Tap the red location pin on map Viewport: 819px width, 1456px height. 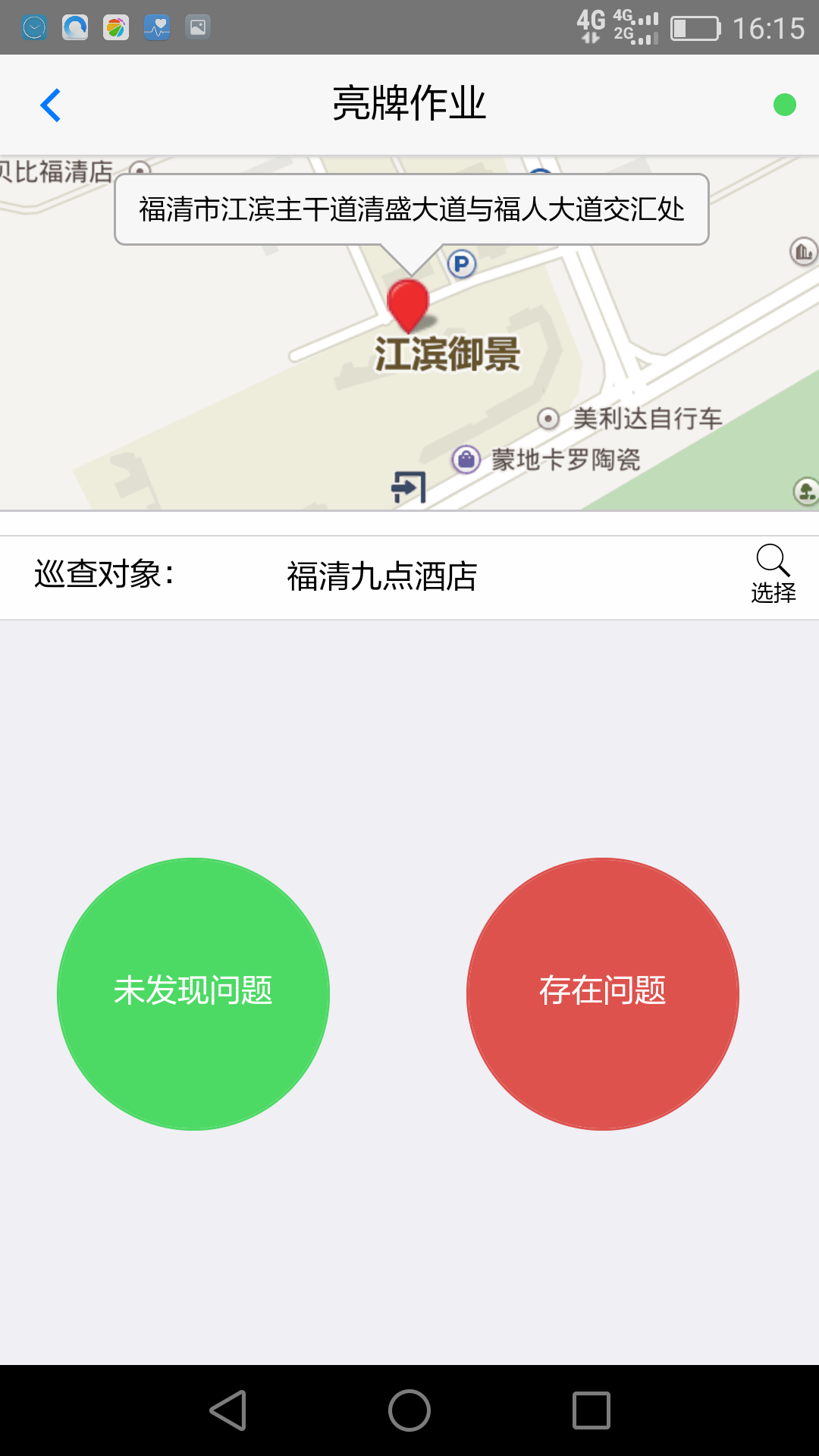(x=408, y=305)
